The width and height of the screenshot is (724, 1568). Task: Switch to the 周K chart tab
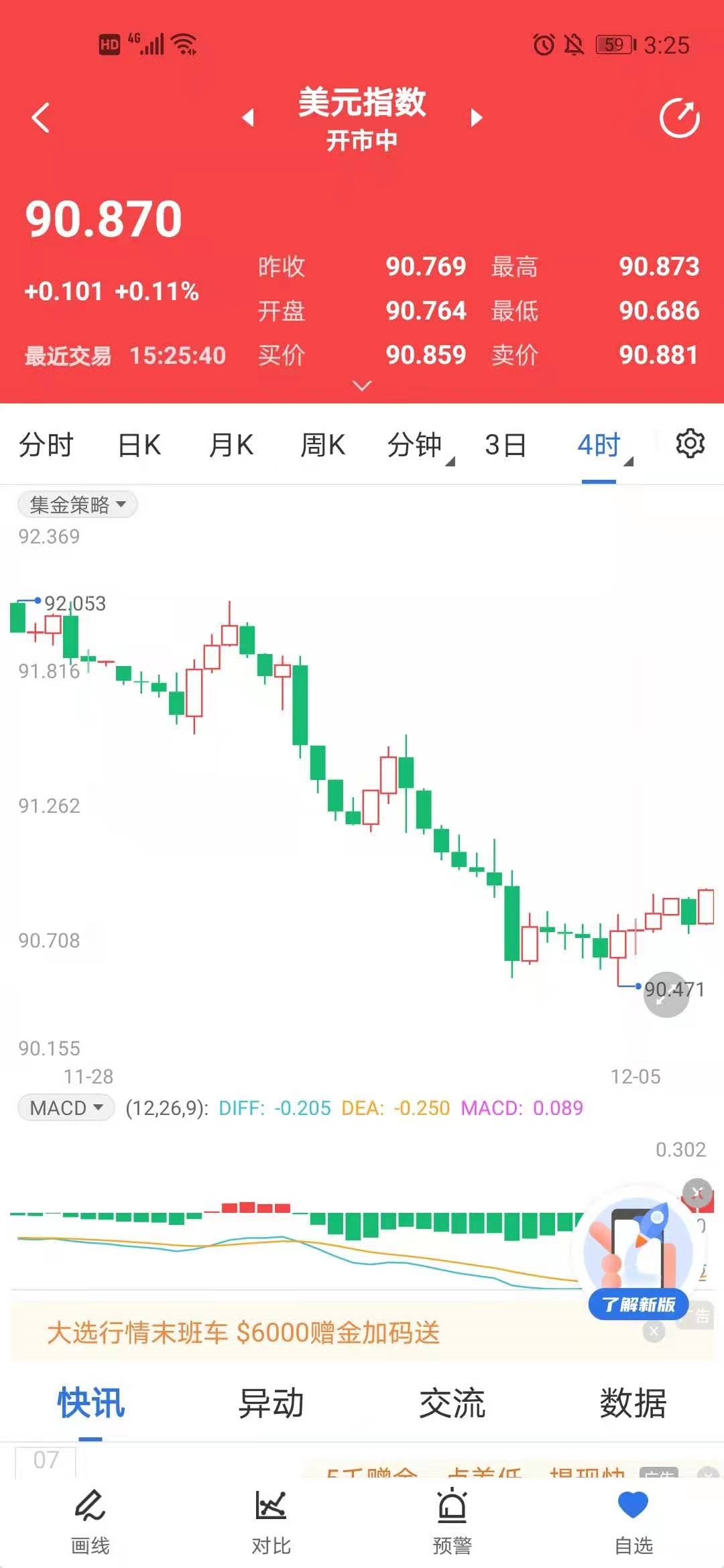(322, 445)
